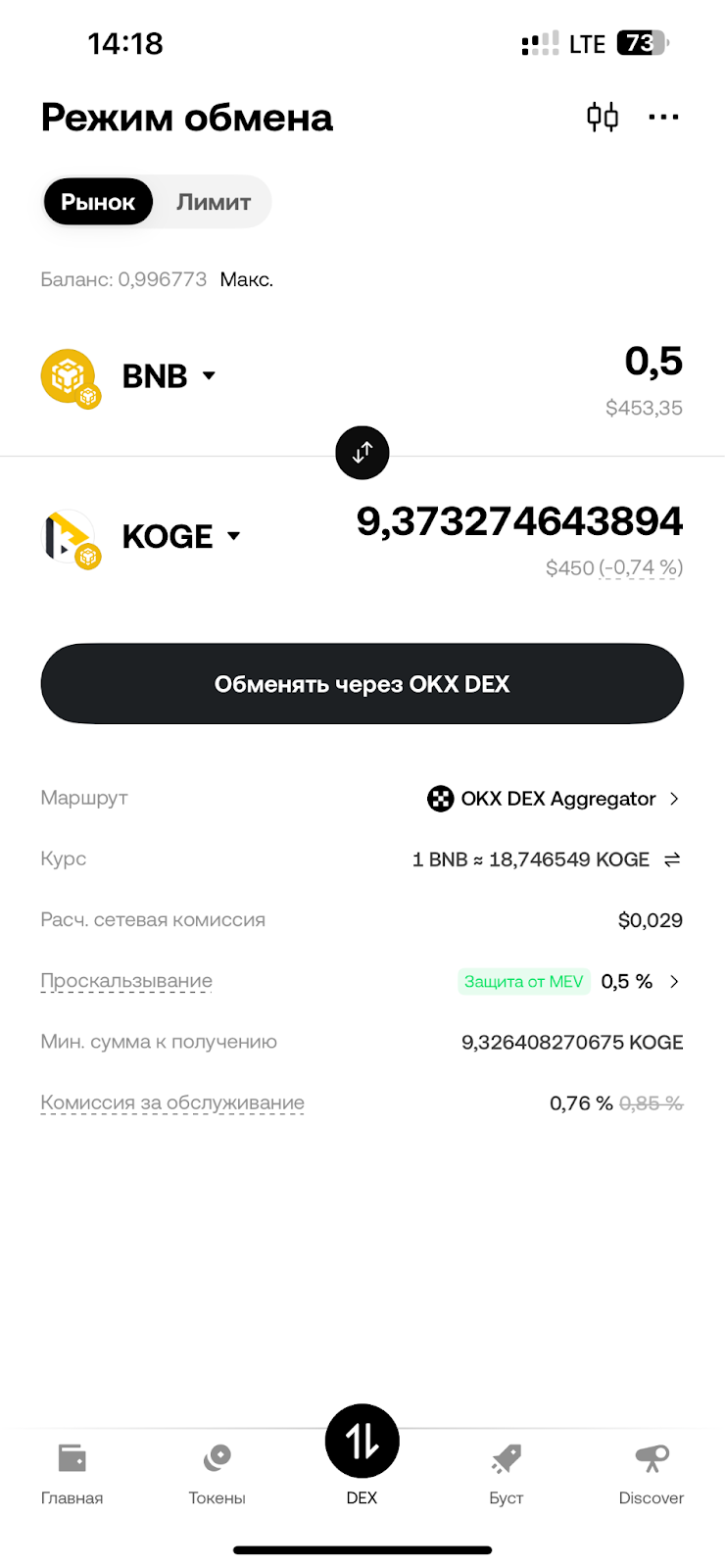The image size is (725, 1568).
Task: Select the Рынок mode tab
Action: pyautogui.click(x=98, y=202)
